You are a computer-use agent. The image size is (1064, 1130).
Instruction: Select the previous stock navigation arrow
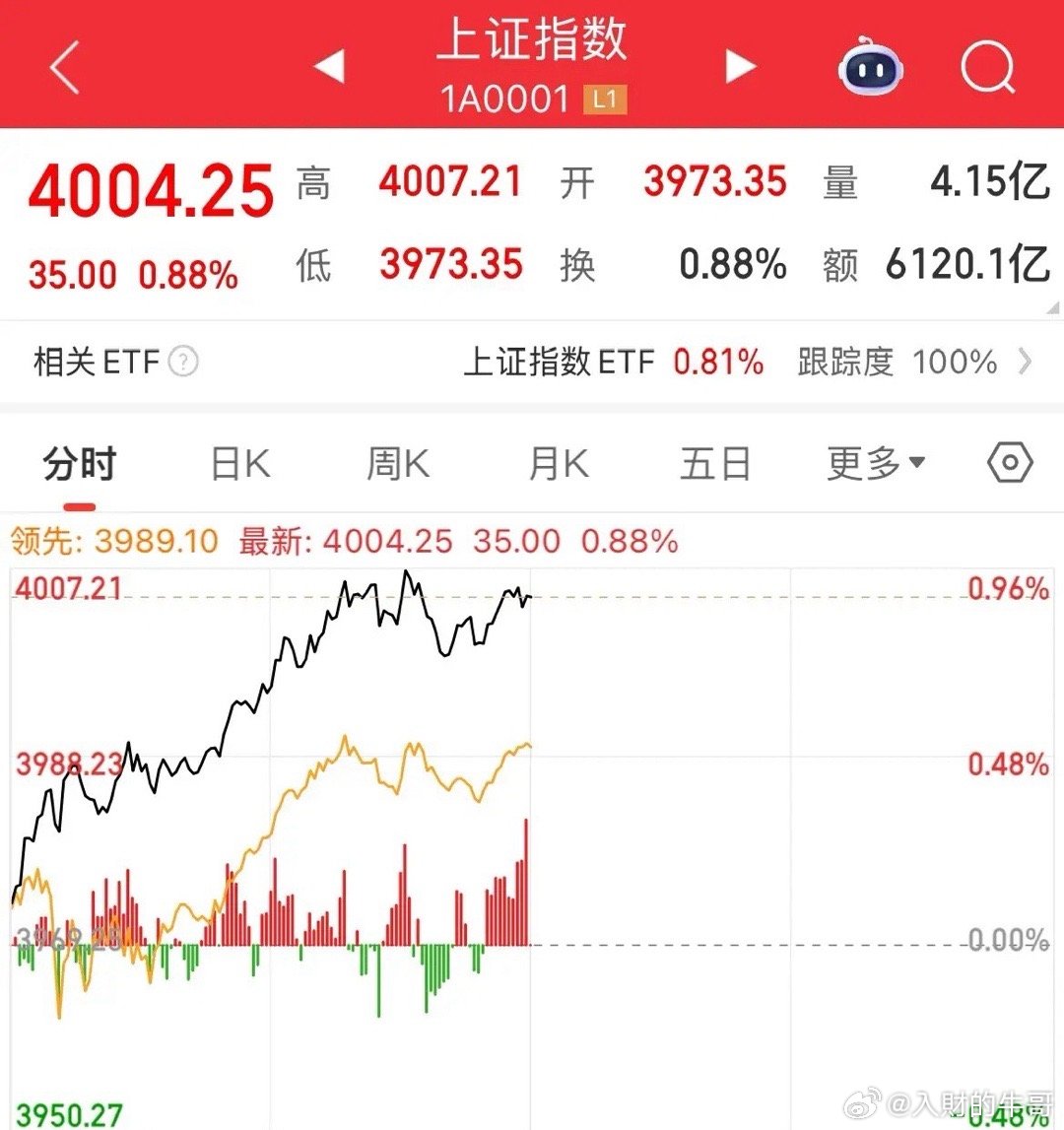[330, 67]
